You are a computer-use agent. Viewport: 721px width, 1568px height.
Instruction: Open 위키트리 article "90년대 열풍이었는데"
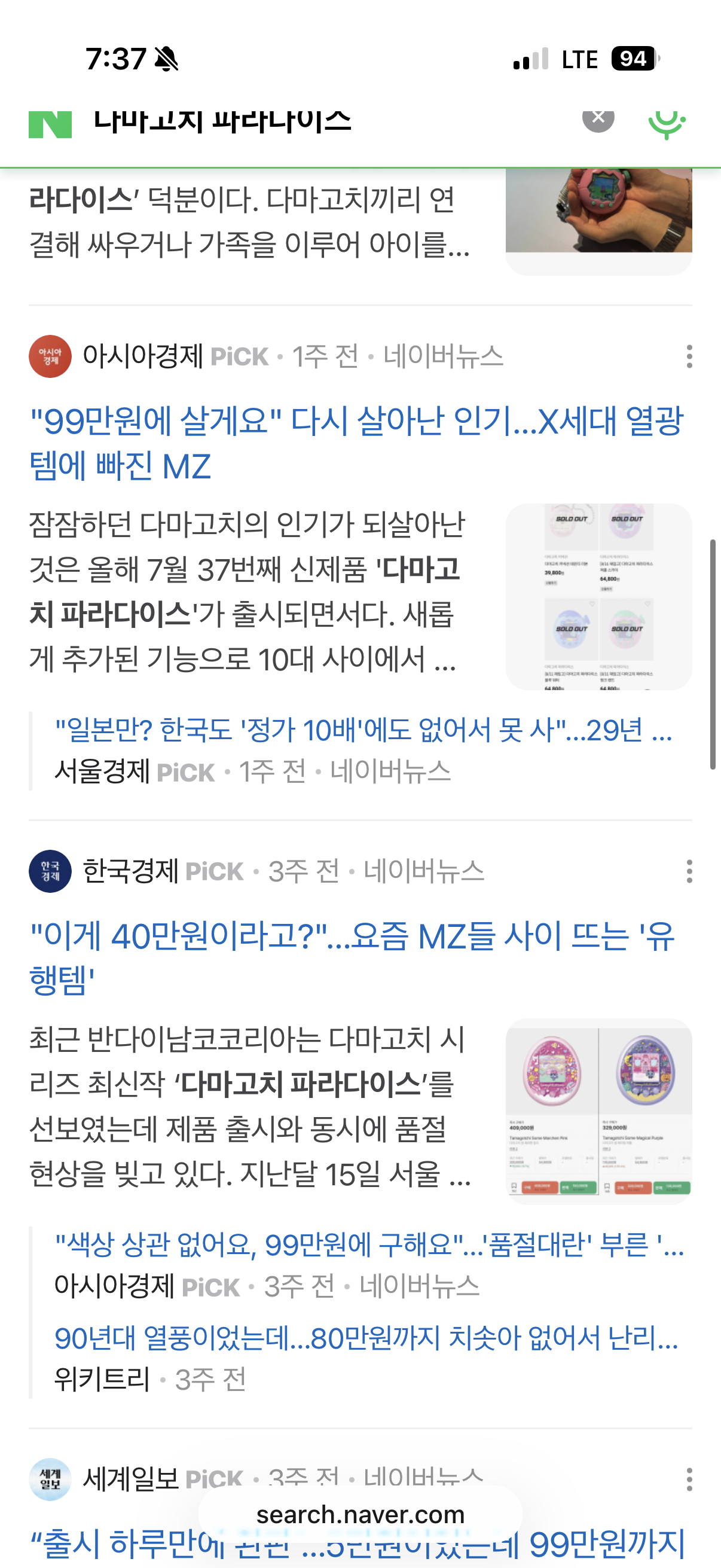click(x=366, y=1337)
